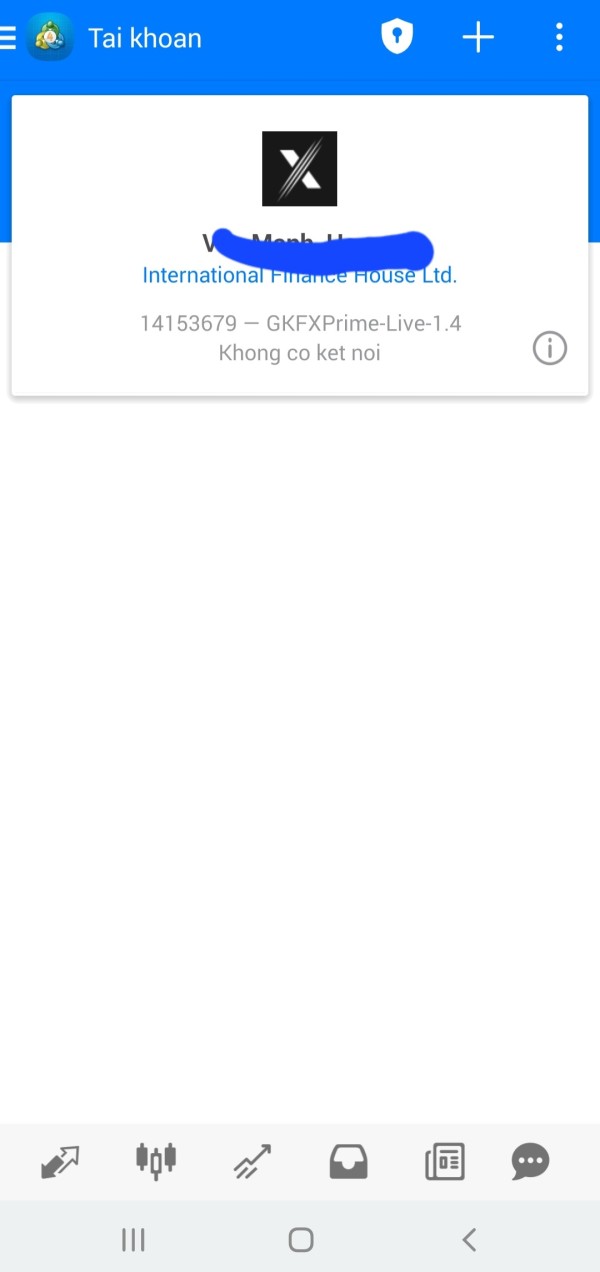Switch to the quotes arrows tab
Screen dimensions: 600x1272
coord(60,1162)
